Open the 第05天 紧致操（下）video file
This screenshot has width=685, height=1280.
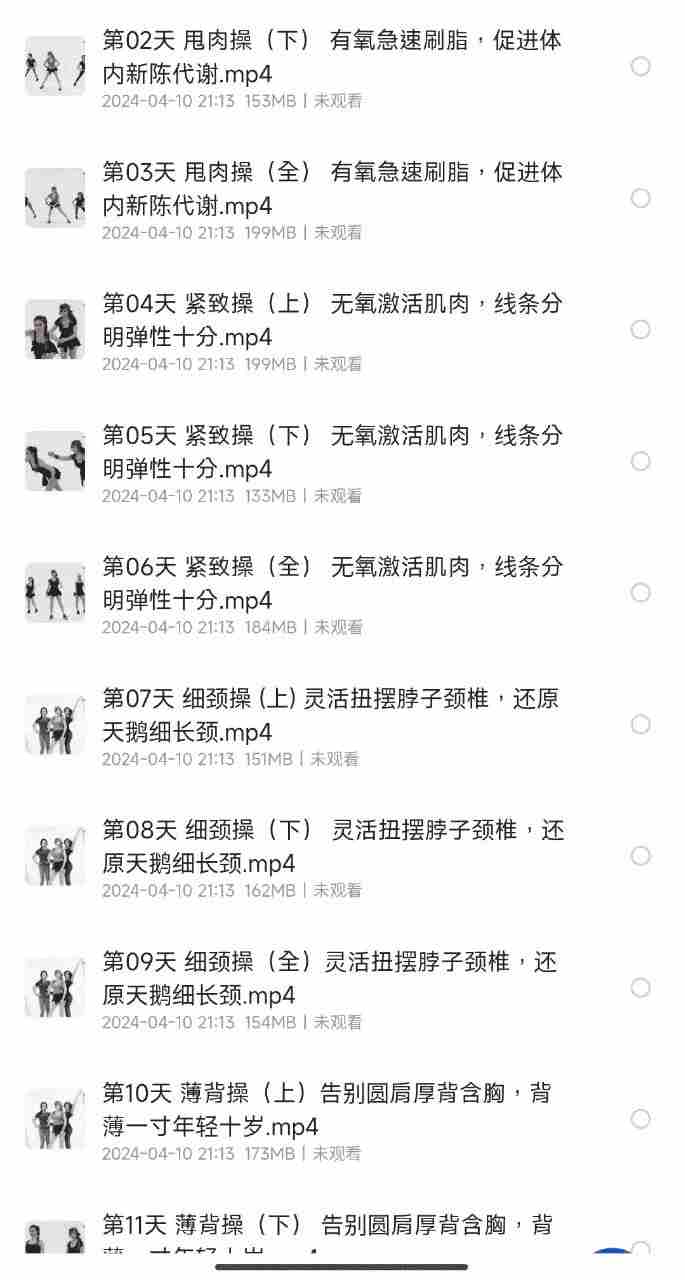click(332, 452)
